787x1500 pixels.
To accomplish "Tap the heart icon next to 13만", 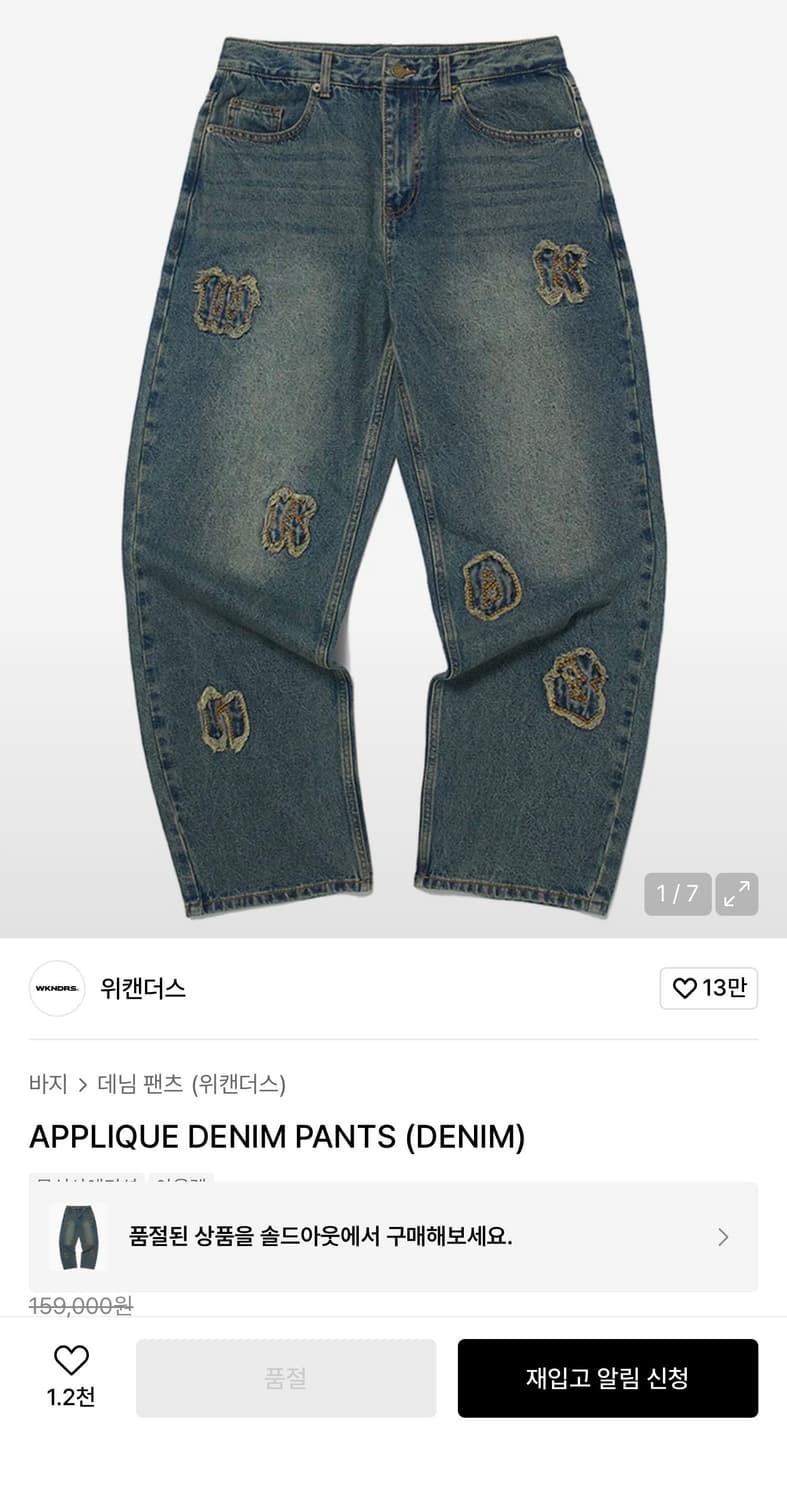I will tap(684, 988).
